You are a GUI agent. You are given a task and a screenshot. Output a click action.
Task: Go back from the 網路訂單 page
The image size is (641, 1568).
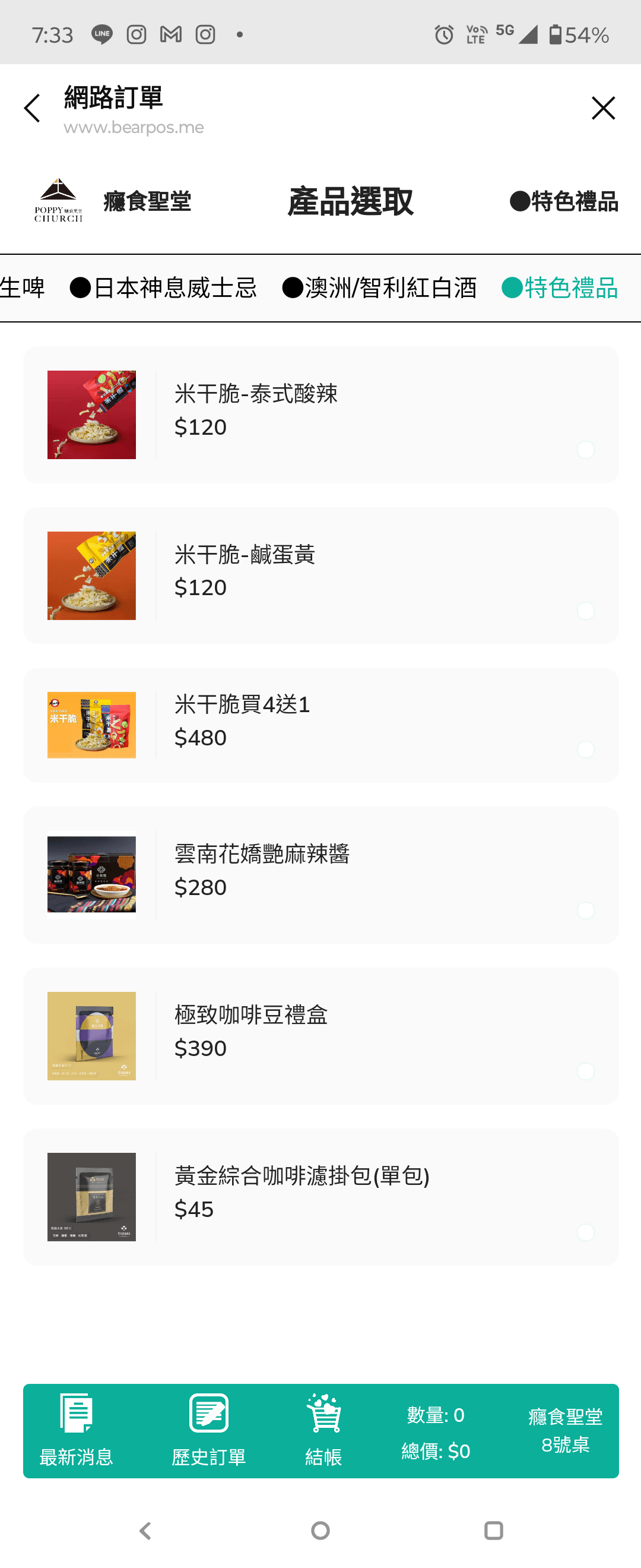(32, 108)
